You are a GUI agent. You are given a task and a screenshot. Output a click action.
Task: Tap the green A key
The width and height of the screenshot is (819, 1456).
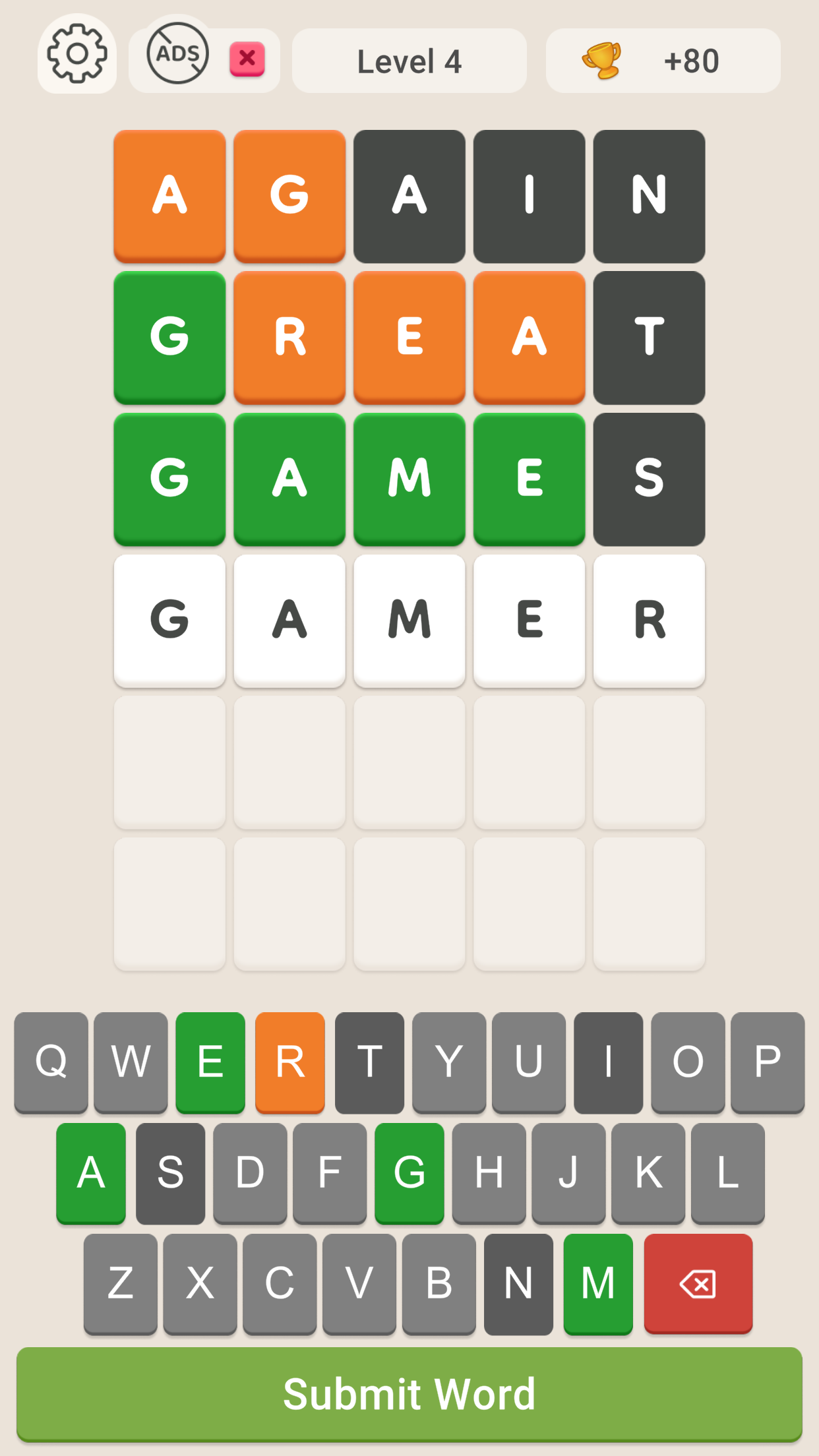coord(91,1173)
